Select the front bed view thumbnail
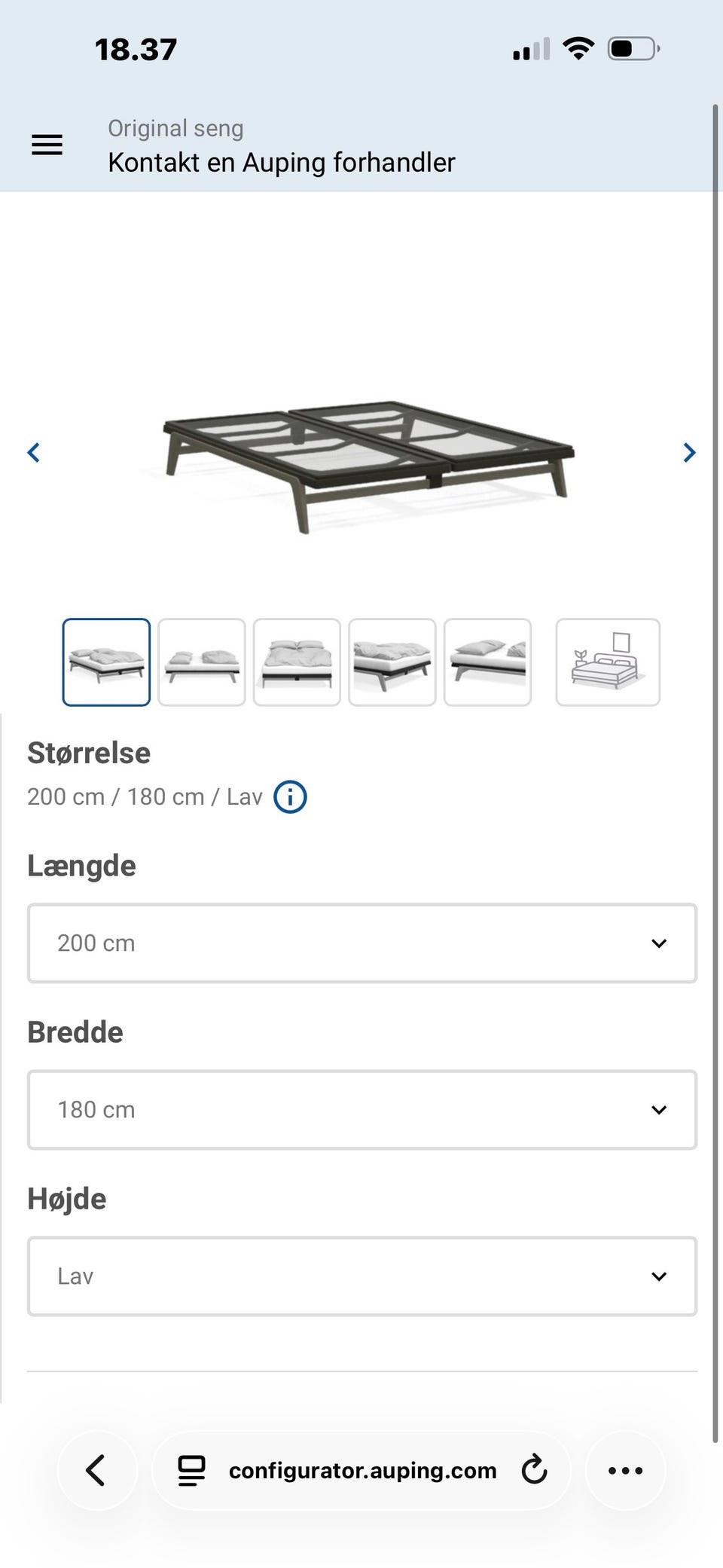The image size is (723, 1568). click(x=297, y=663)
